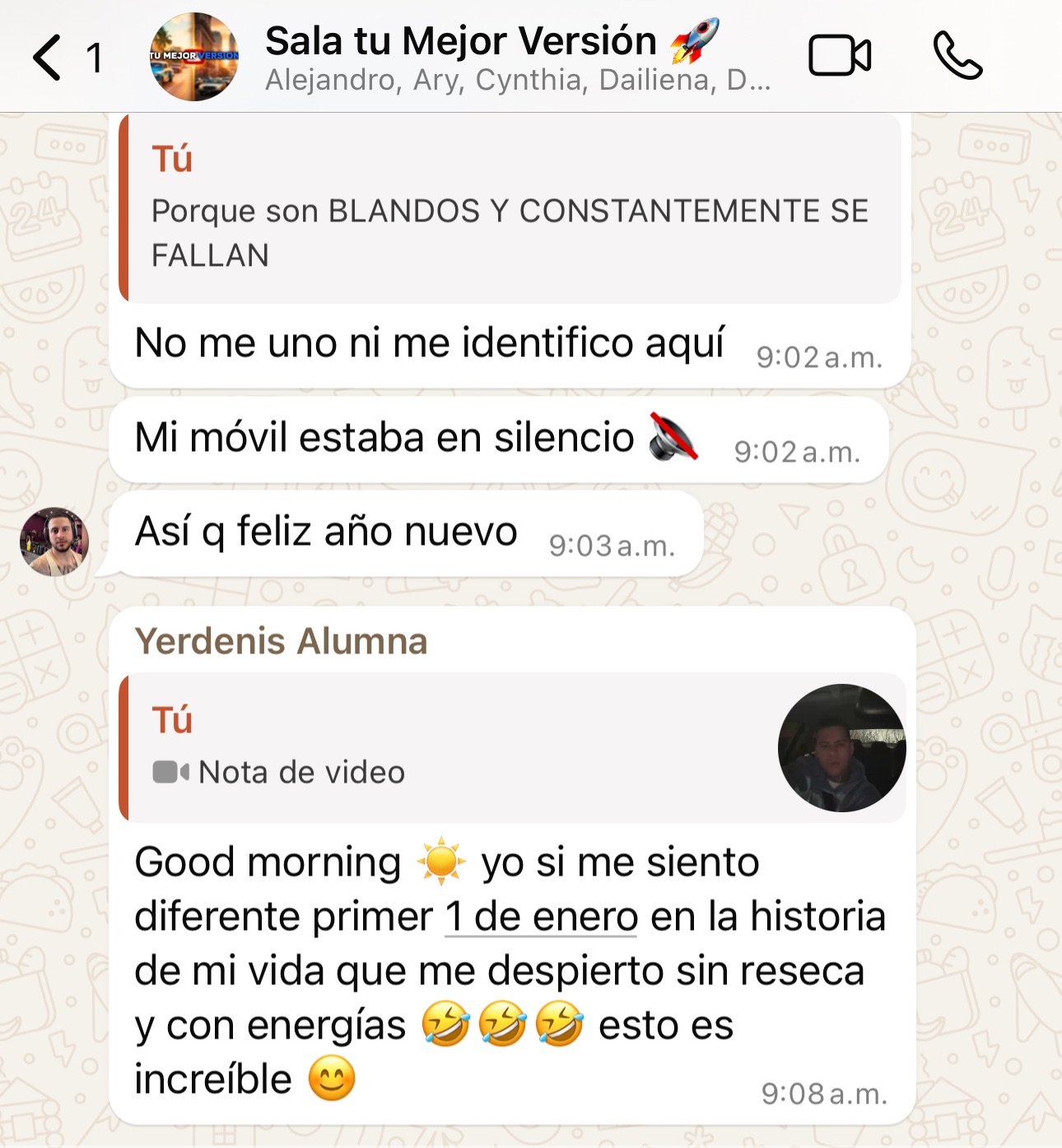Viewport: 1062px width, 1148px height.
Task: Start a group video call
Action: click(840, 57)
